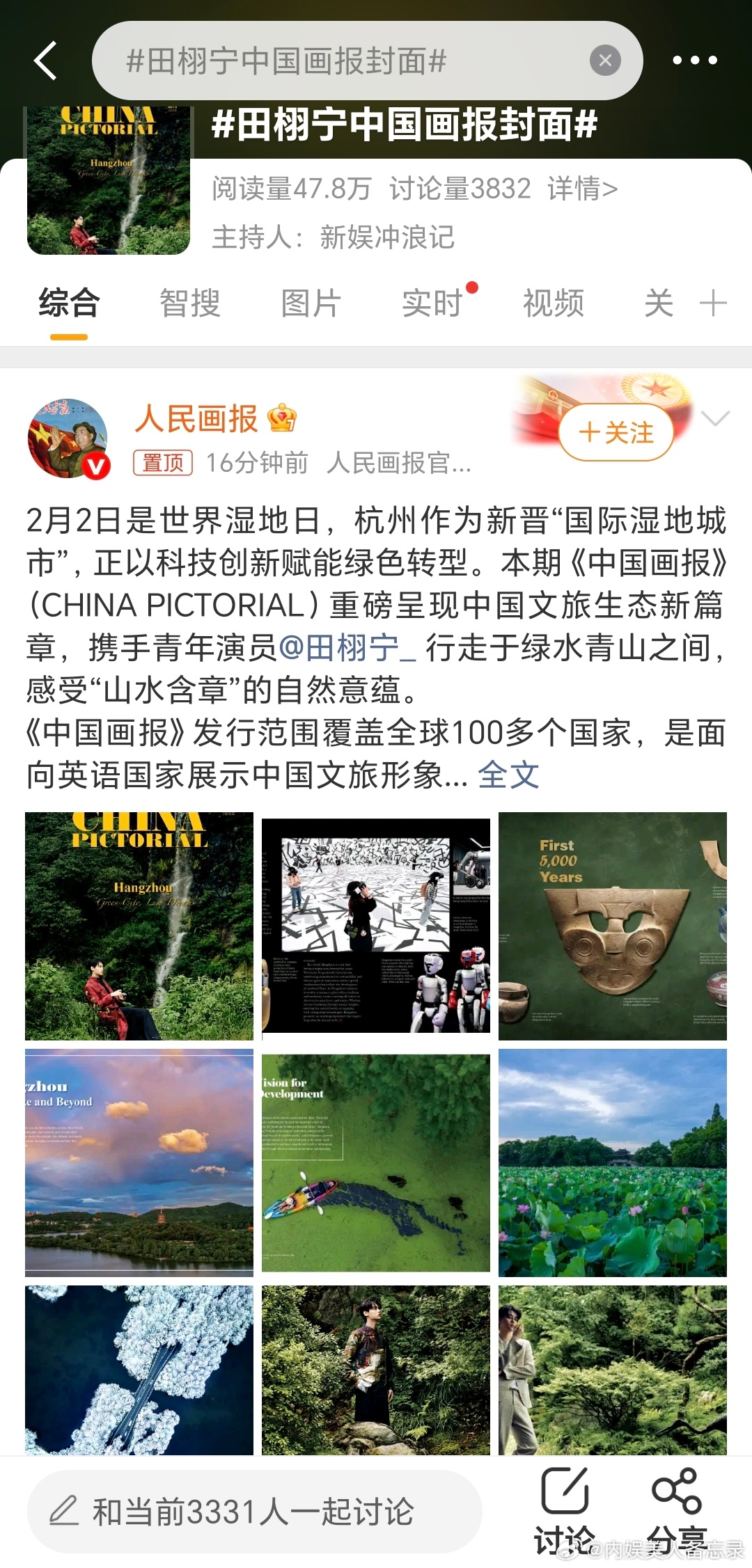
Task: Open the 实时 tab with red dot
Action: point(432,303)
